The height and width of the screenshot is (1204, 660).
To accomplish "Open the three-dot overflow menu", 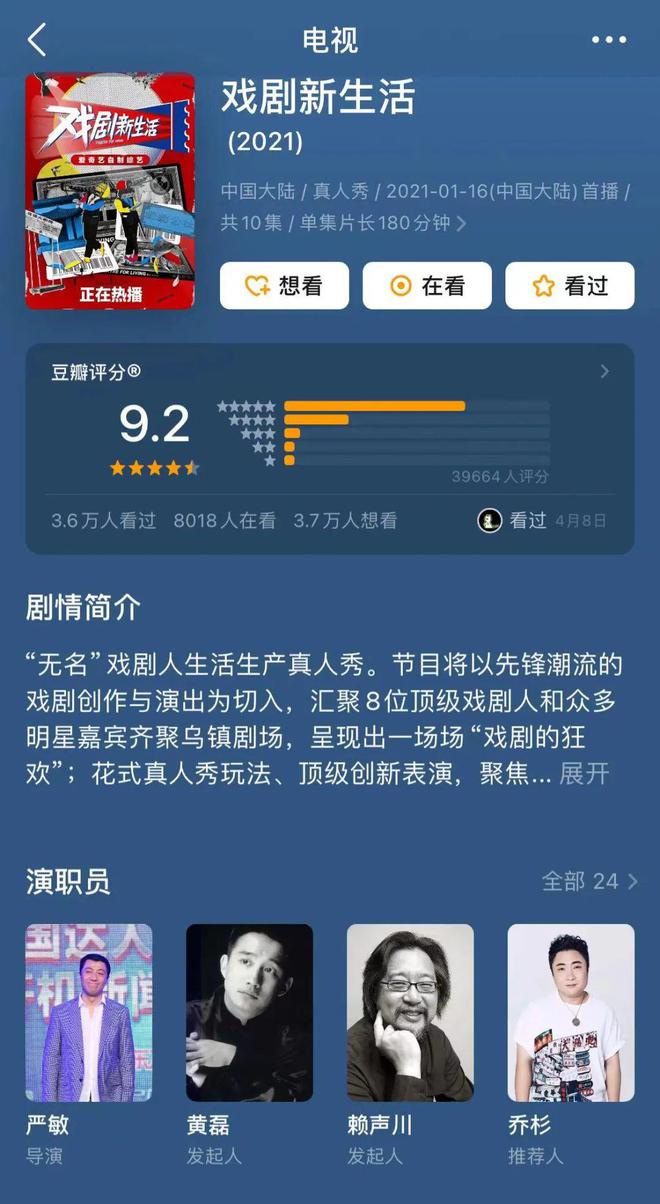I will coord(608,41).
